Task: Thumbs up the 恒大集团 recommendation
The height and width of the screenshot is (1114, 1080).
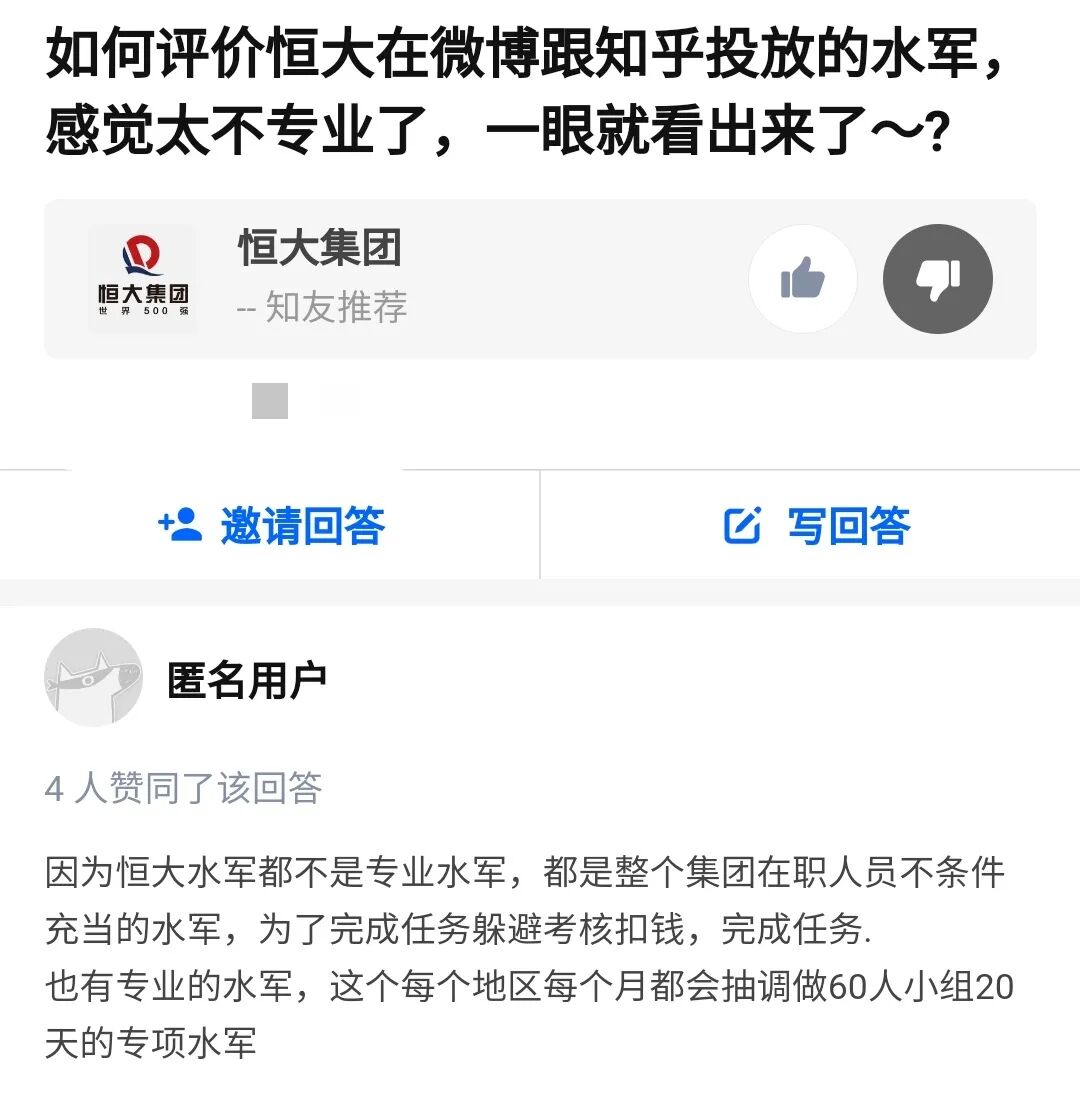Action: [x=802, y=279]
